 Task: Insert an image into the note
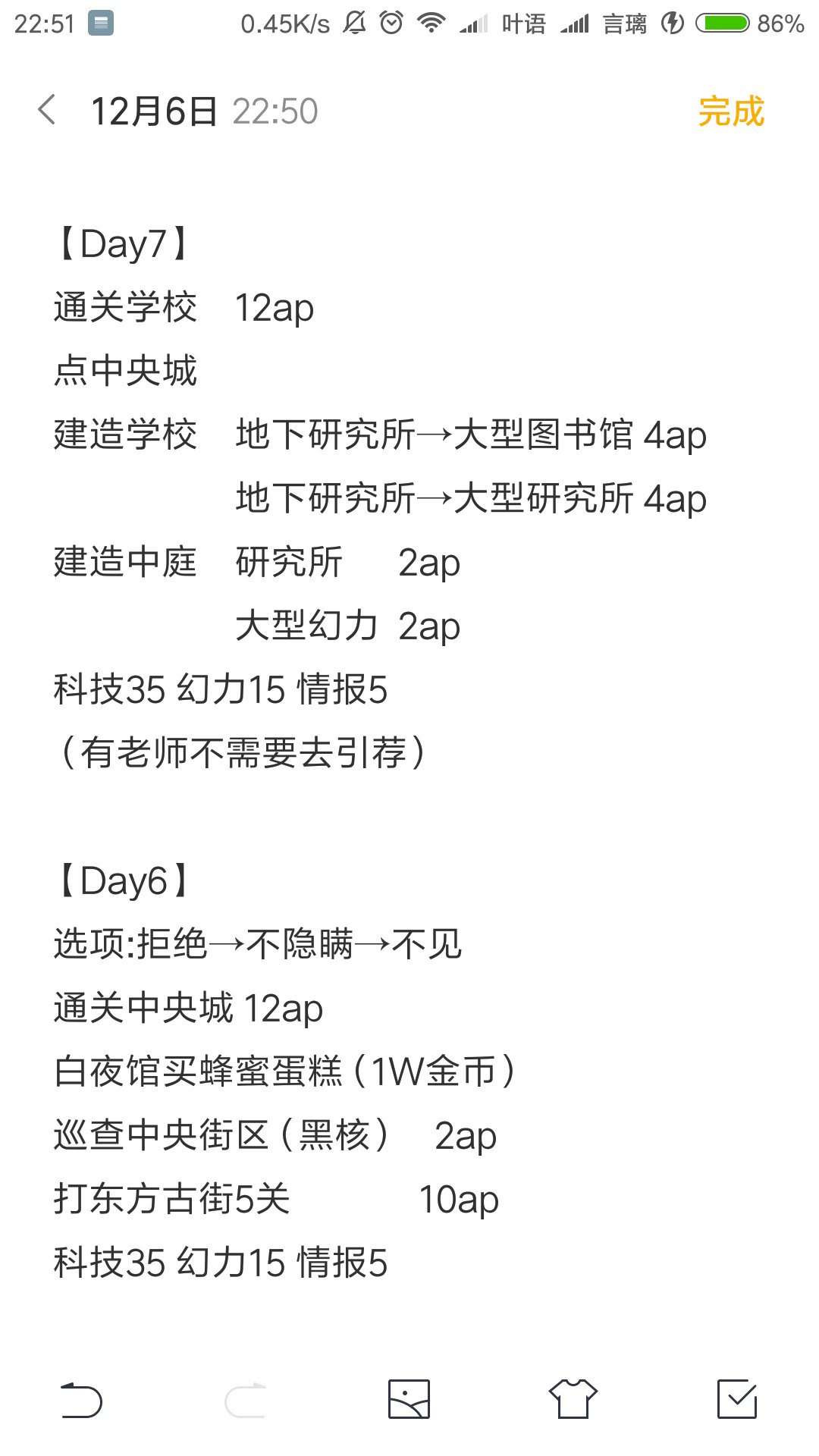pyautogui.click(x=409, y=1399)
